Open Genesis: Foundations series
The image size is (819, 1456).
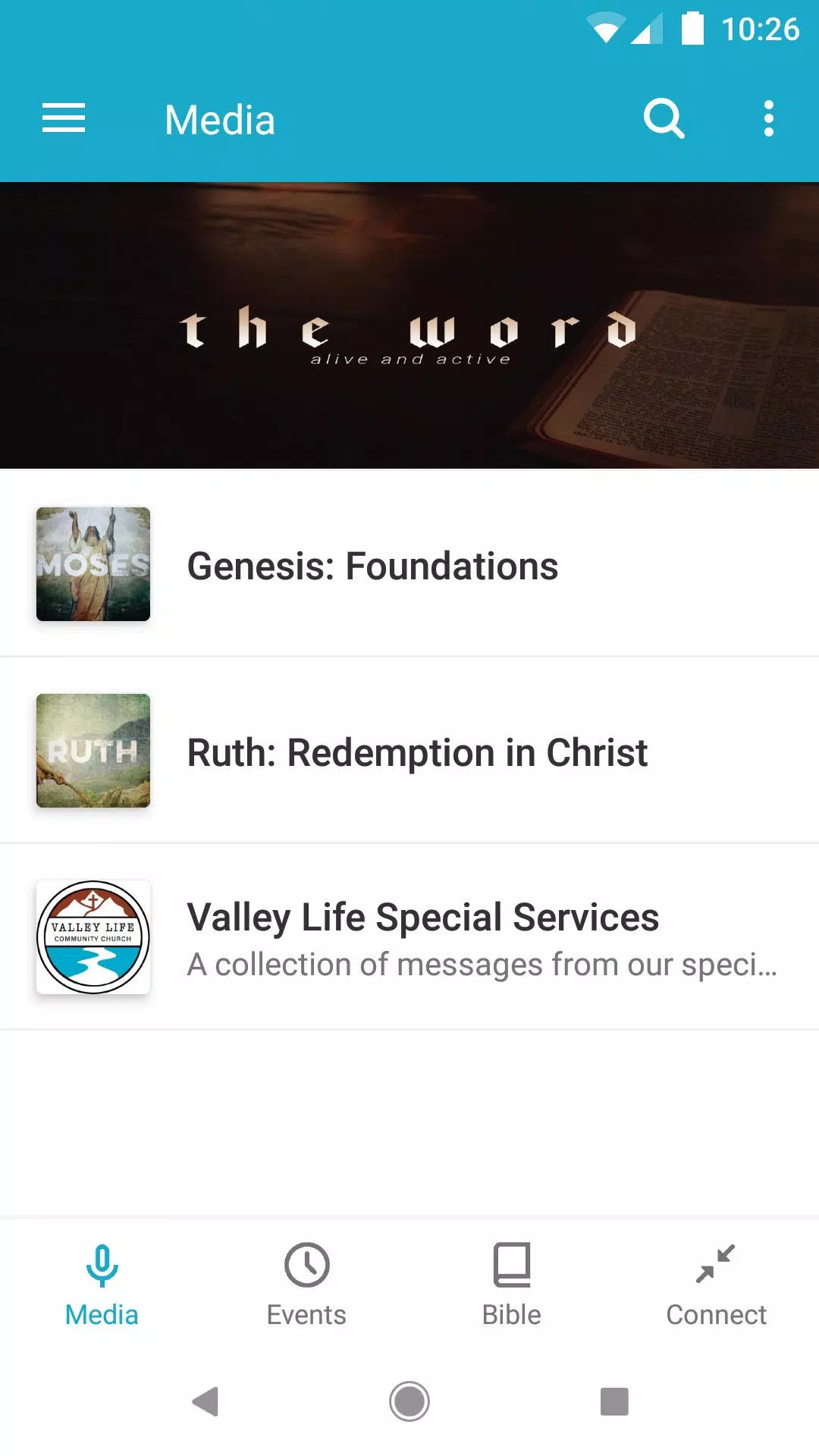tap(409, 564)
